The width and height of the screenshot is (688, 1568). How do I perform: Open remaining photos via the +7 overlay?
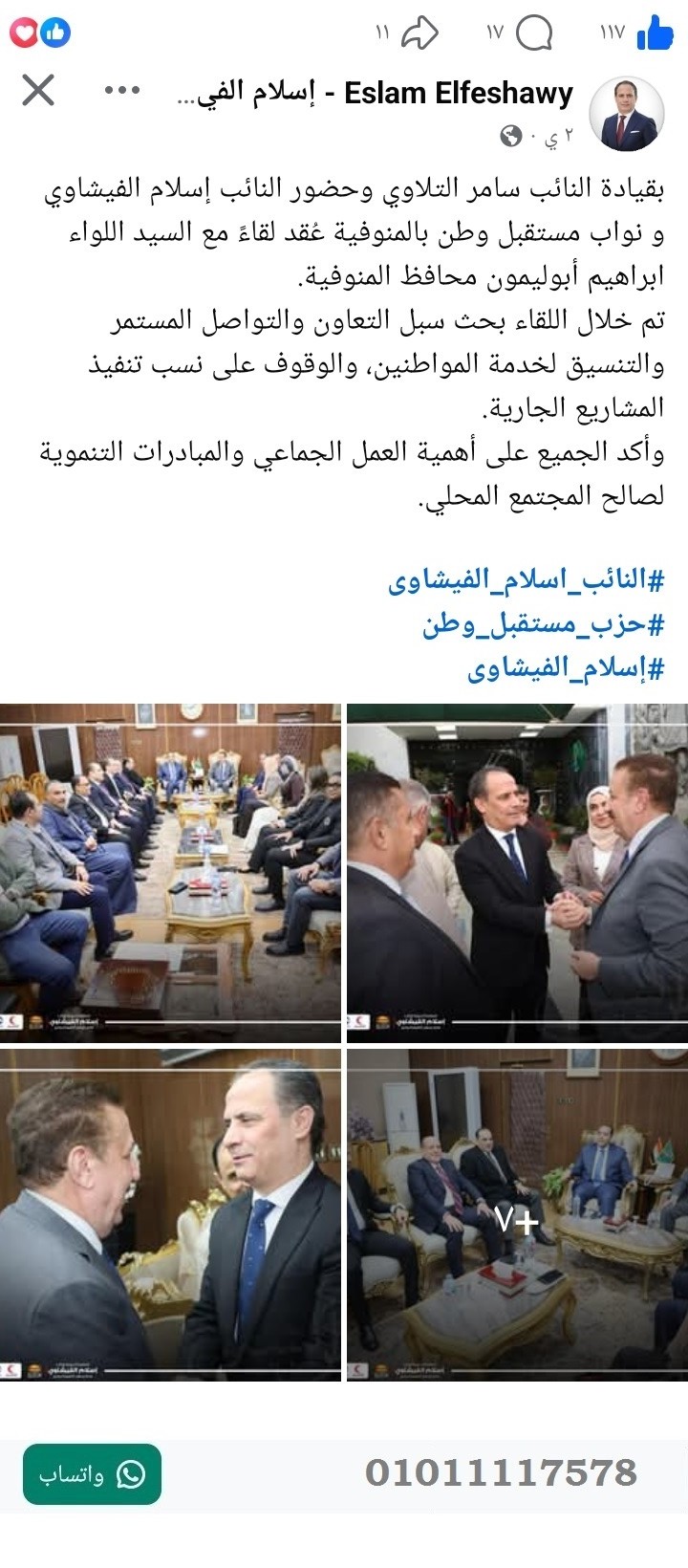pos(514,1222)
